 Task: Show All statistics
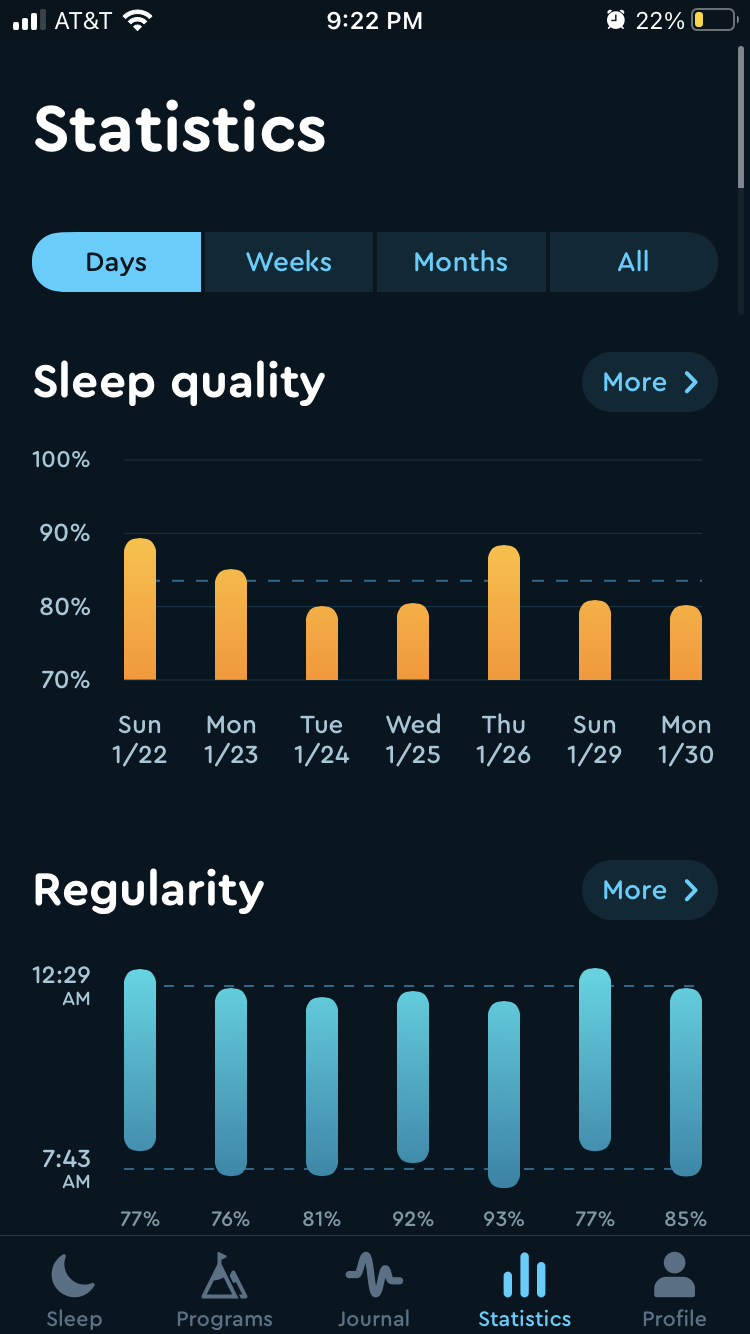(x=634, y=262)
